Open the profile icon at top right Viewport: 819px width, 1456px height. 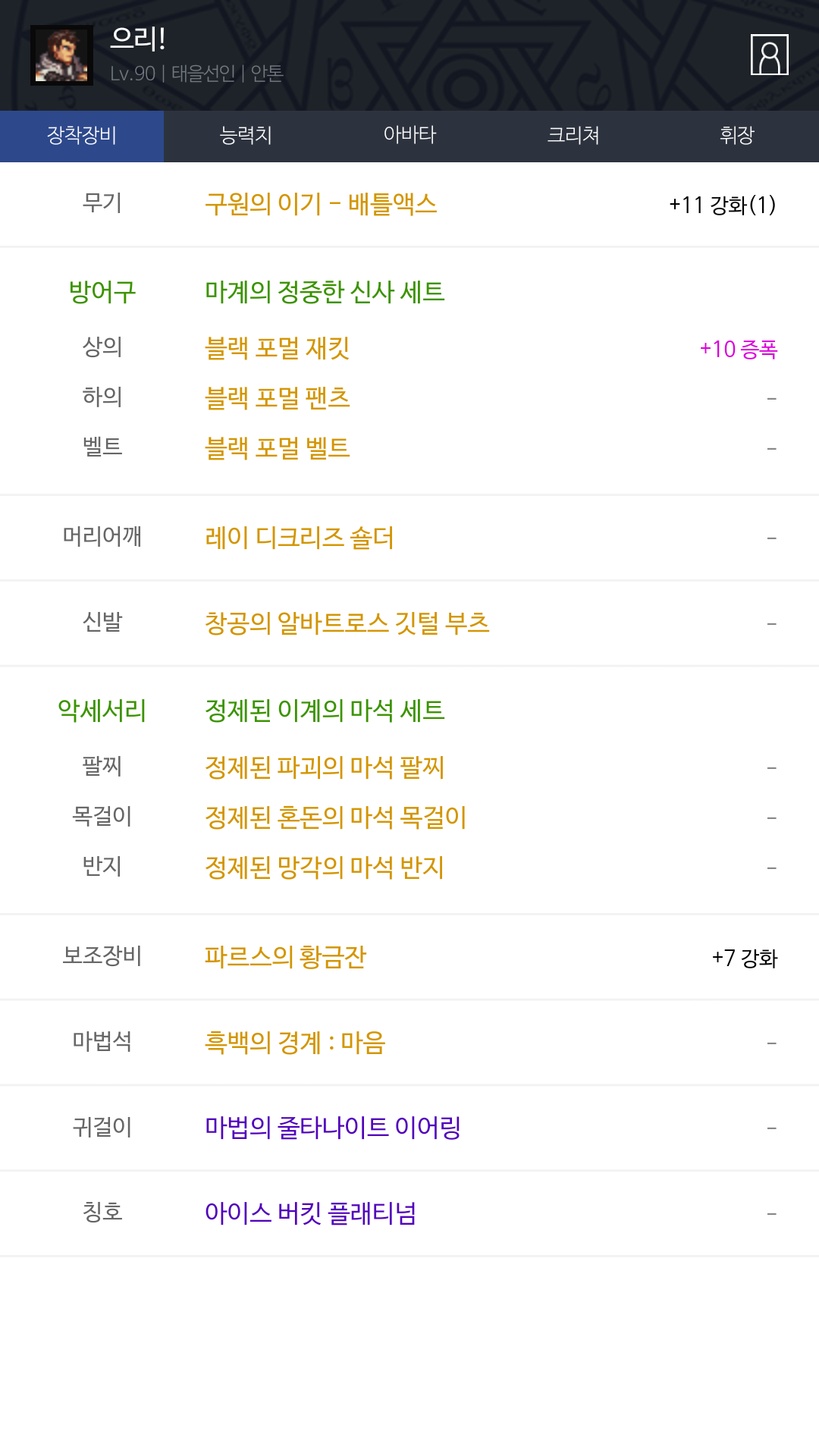pos(769,55)
